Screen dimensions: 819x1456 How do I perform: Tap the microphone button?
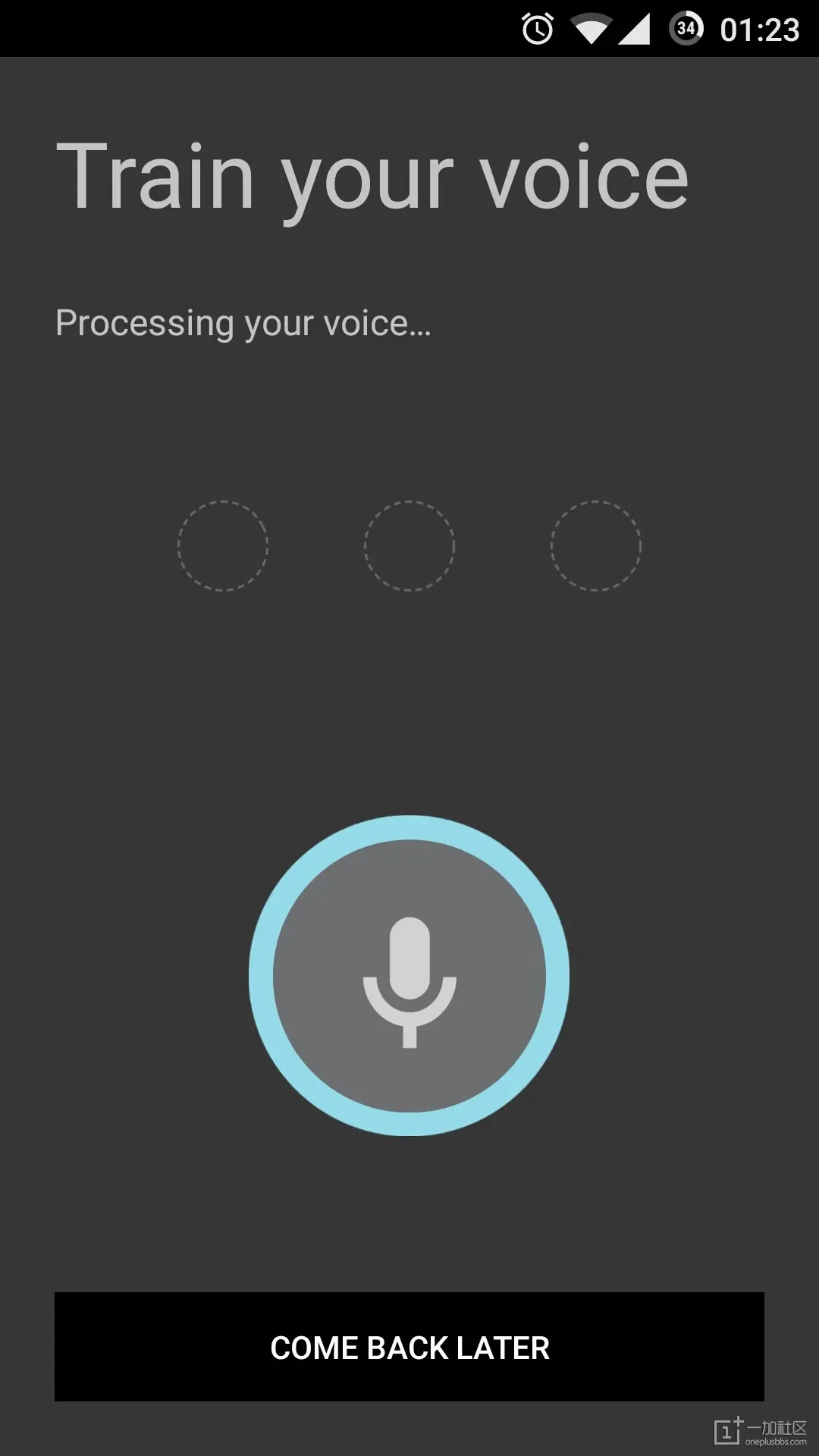coord(409,975)
